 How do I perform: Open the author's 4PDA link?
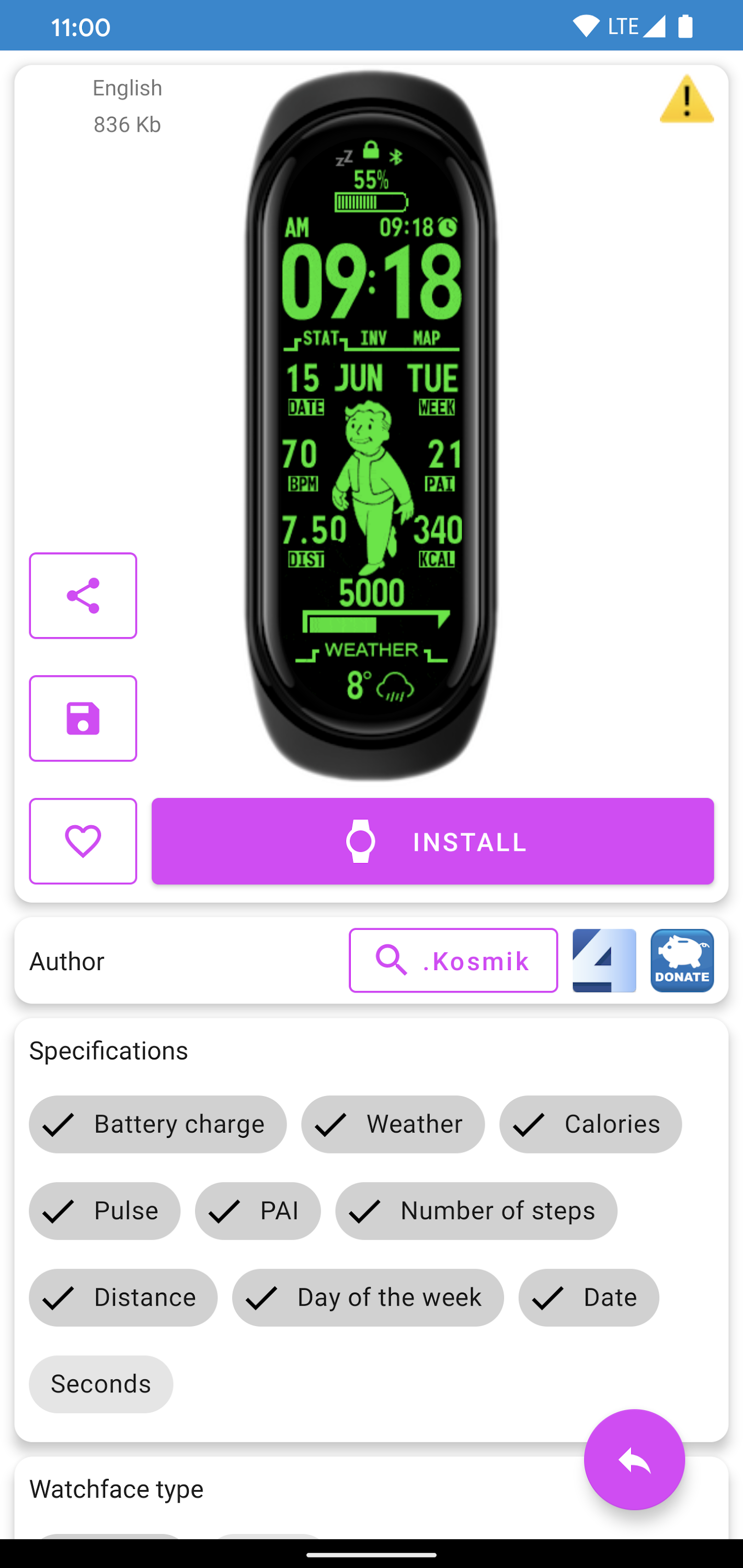(603, 961)
